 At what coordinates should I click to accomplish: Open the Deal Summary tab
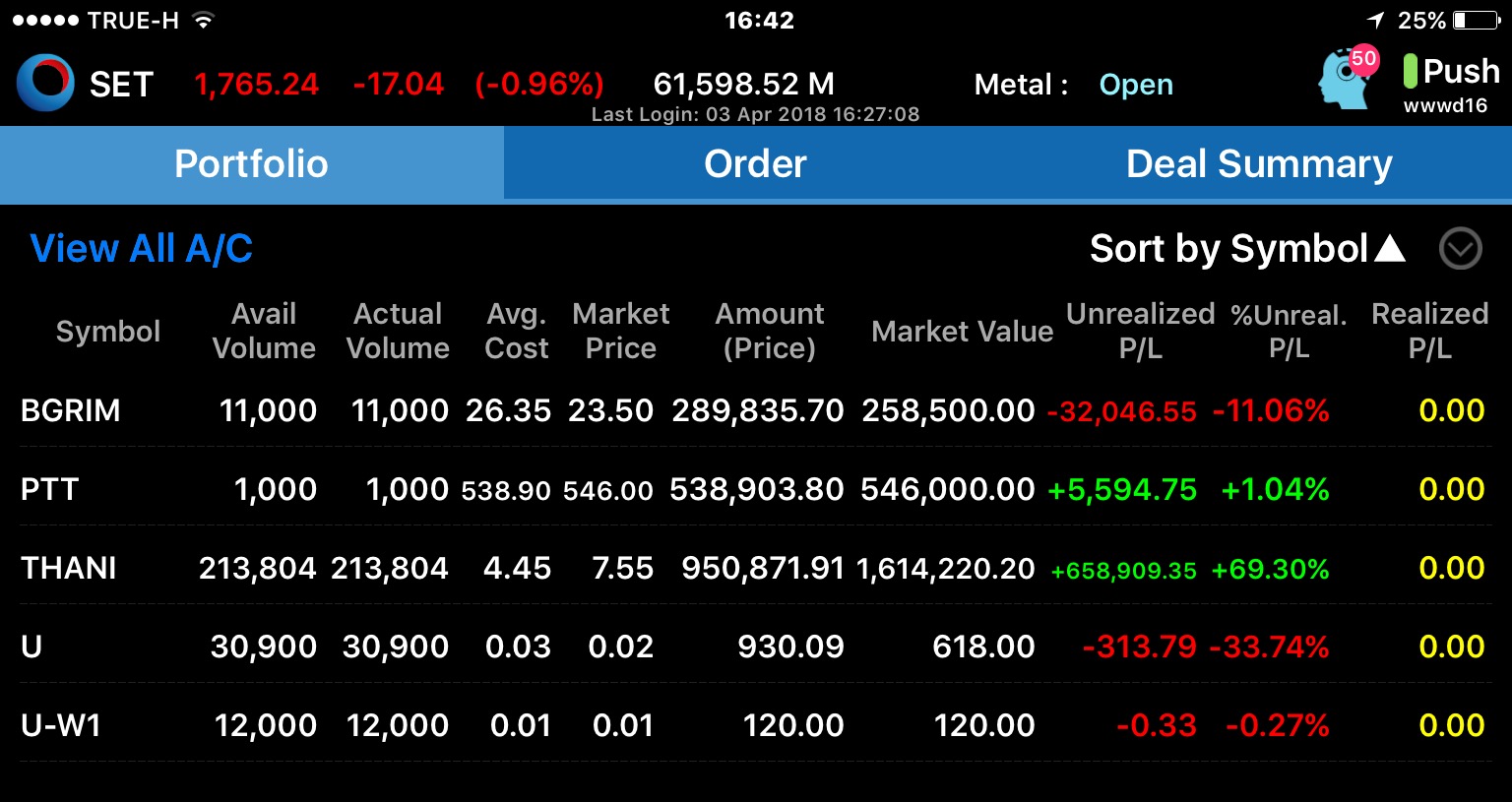click(1258, 164)
